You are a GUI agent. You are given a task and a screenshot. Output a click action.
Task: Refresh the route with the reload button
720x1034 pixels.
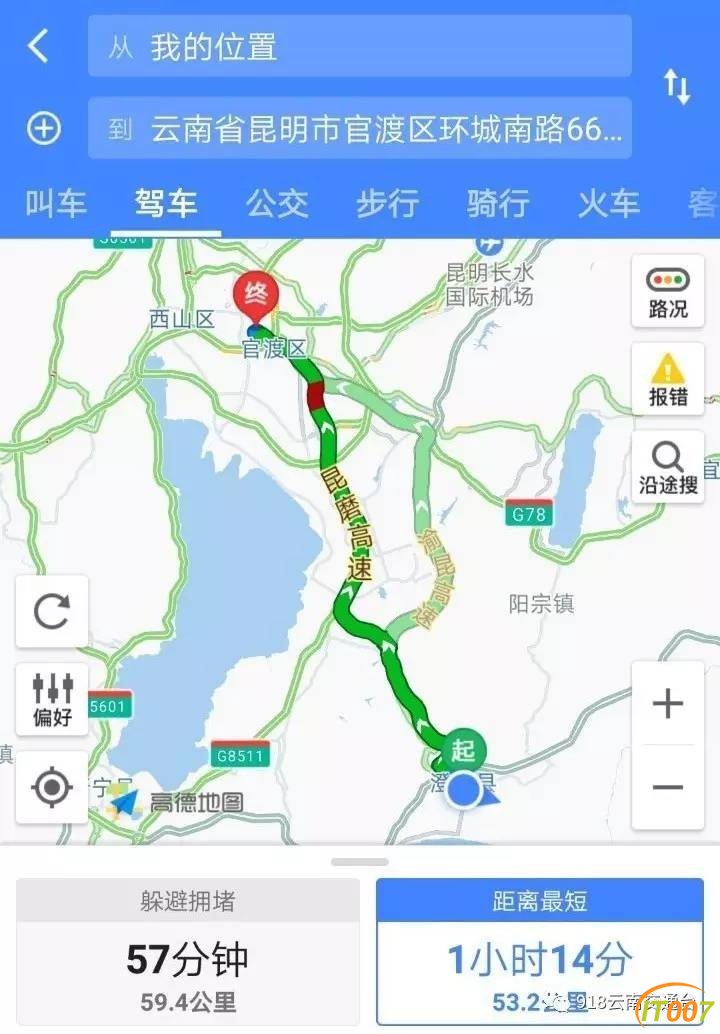(52, 611)
